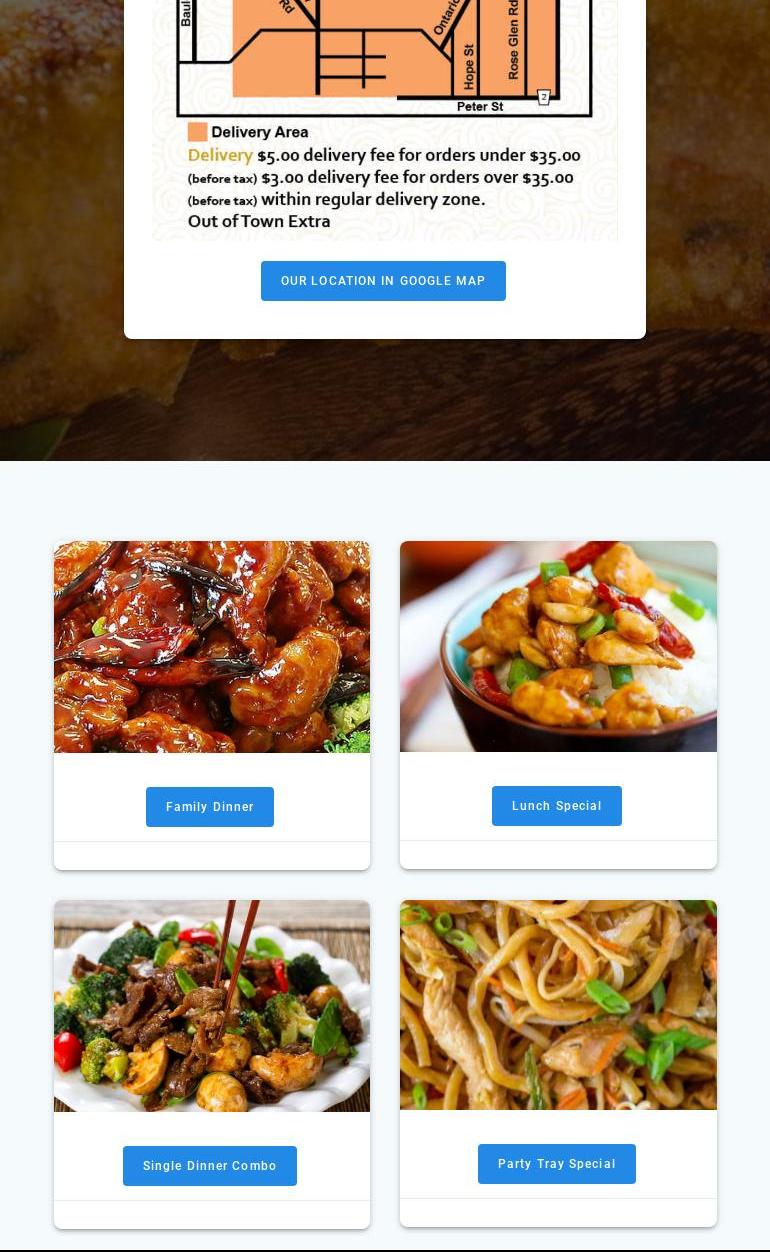Select the Single Dinner Combo category
The image size is (770, 1252).
pyautogui.click(x=210, y=1166)
